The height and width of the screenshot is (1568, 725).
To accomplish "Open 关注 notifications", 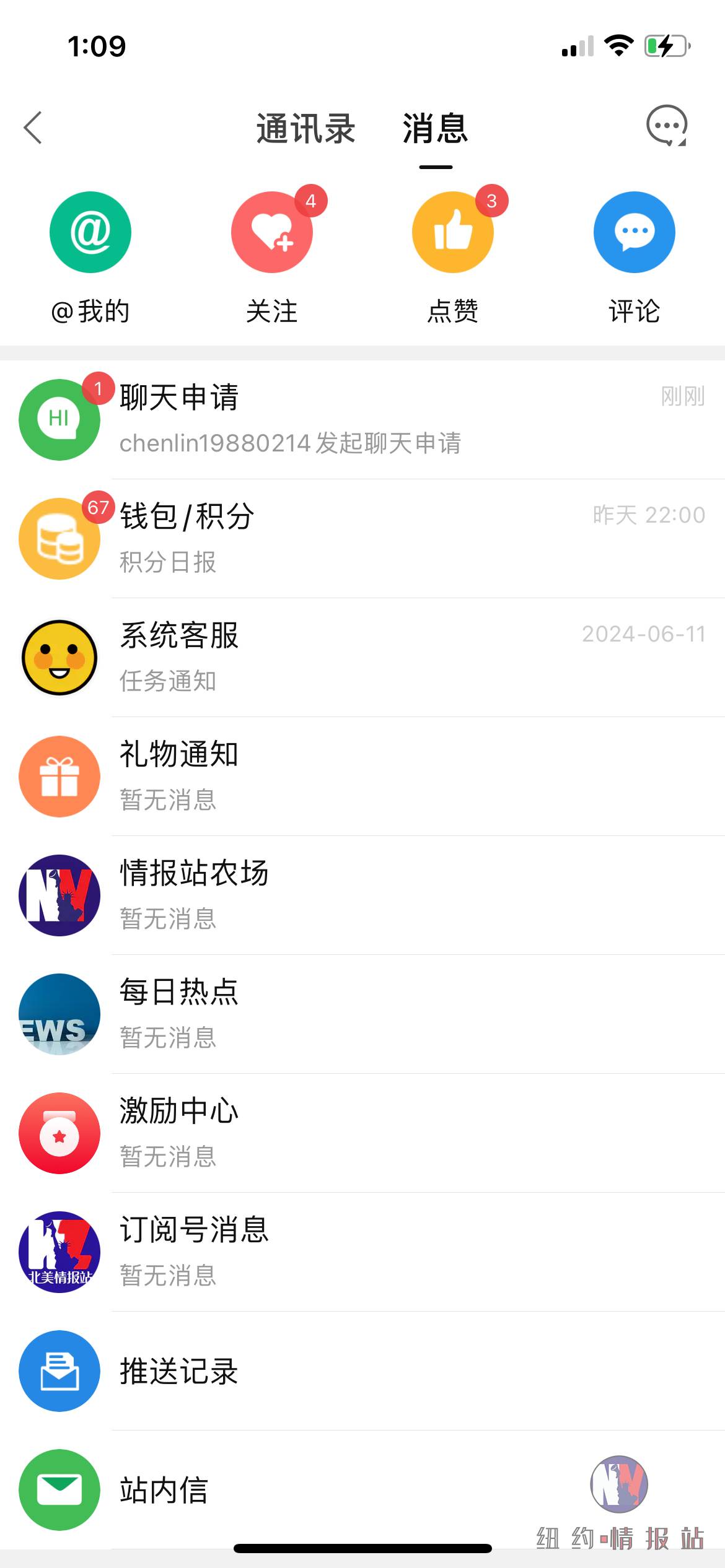I will (x=272, y=258).
